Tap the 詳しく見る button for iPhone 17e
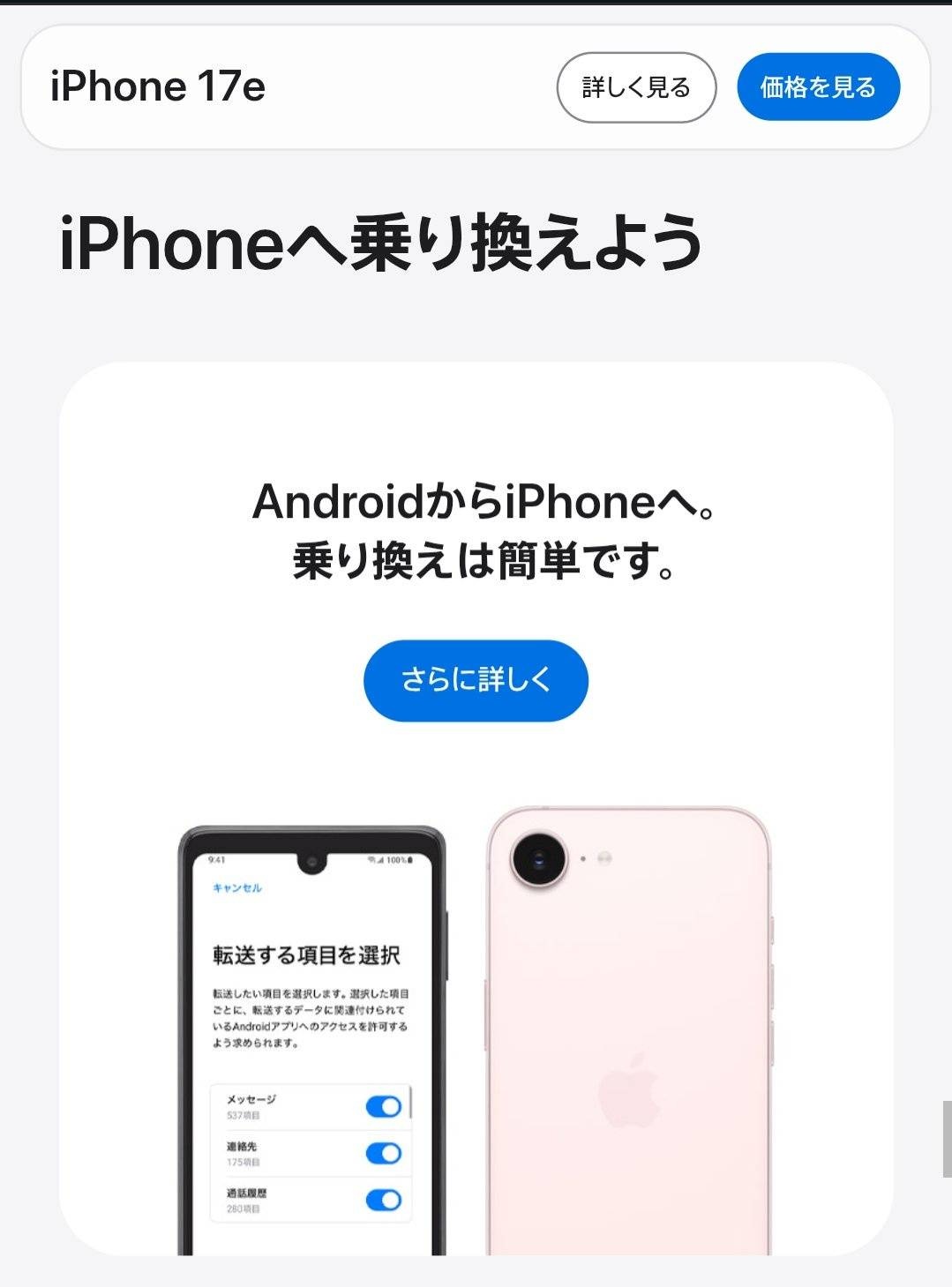This screenshot has width=952, height=1287. pyautogui.click(x=635, y=87)
